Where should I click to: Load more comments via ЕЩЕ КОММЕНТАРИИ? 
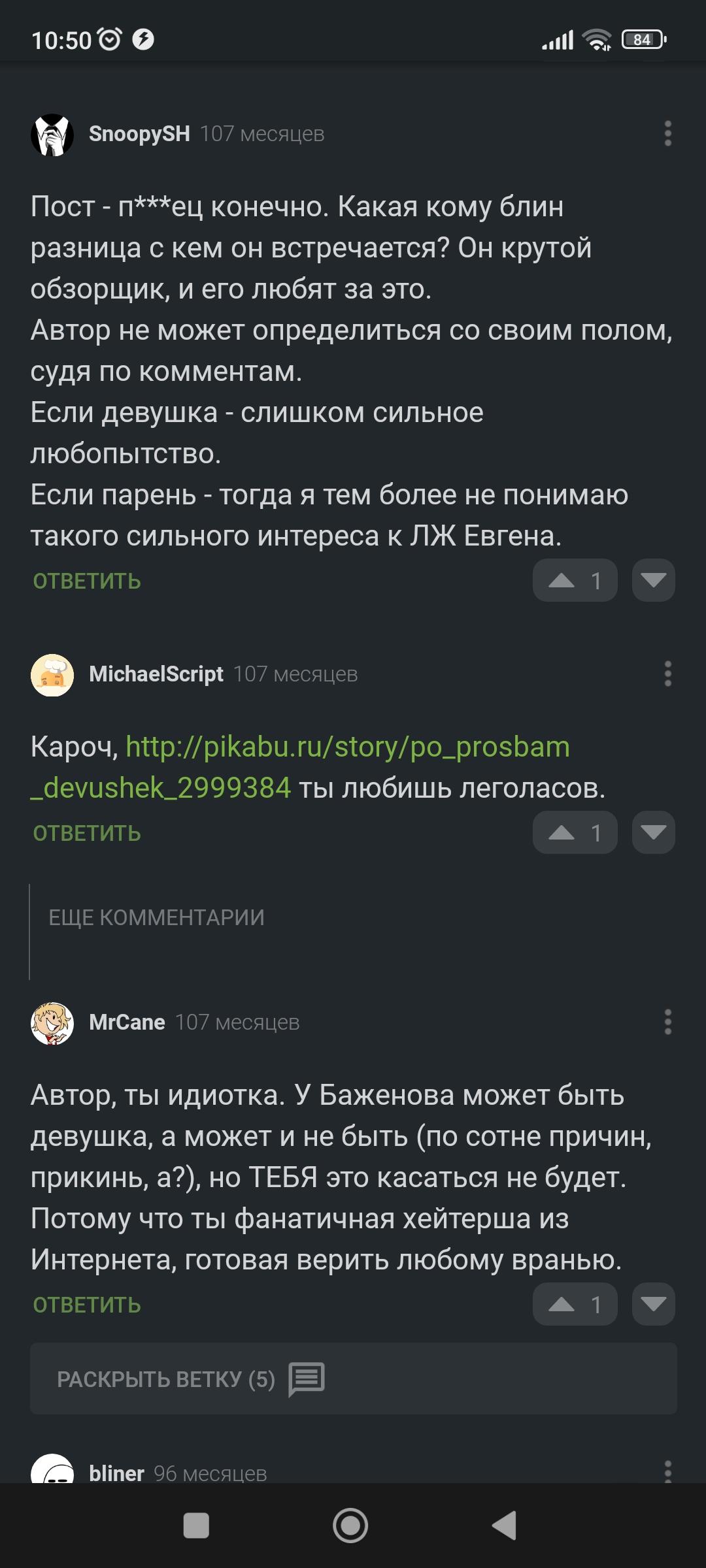coord(156,918)
